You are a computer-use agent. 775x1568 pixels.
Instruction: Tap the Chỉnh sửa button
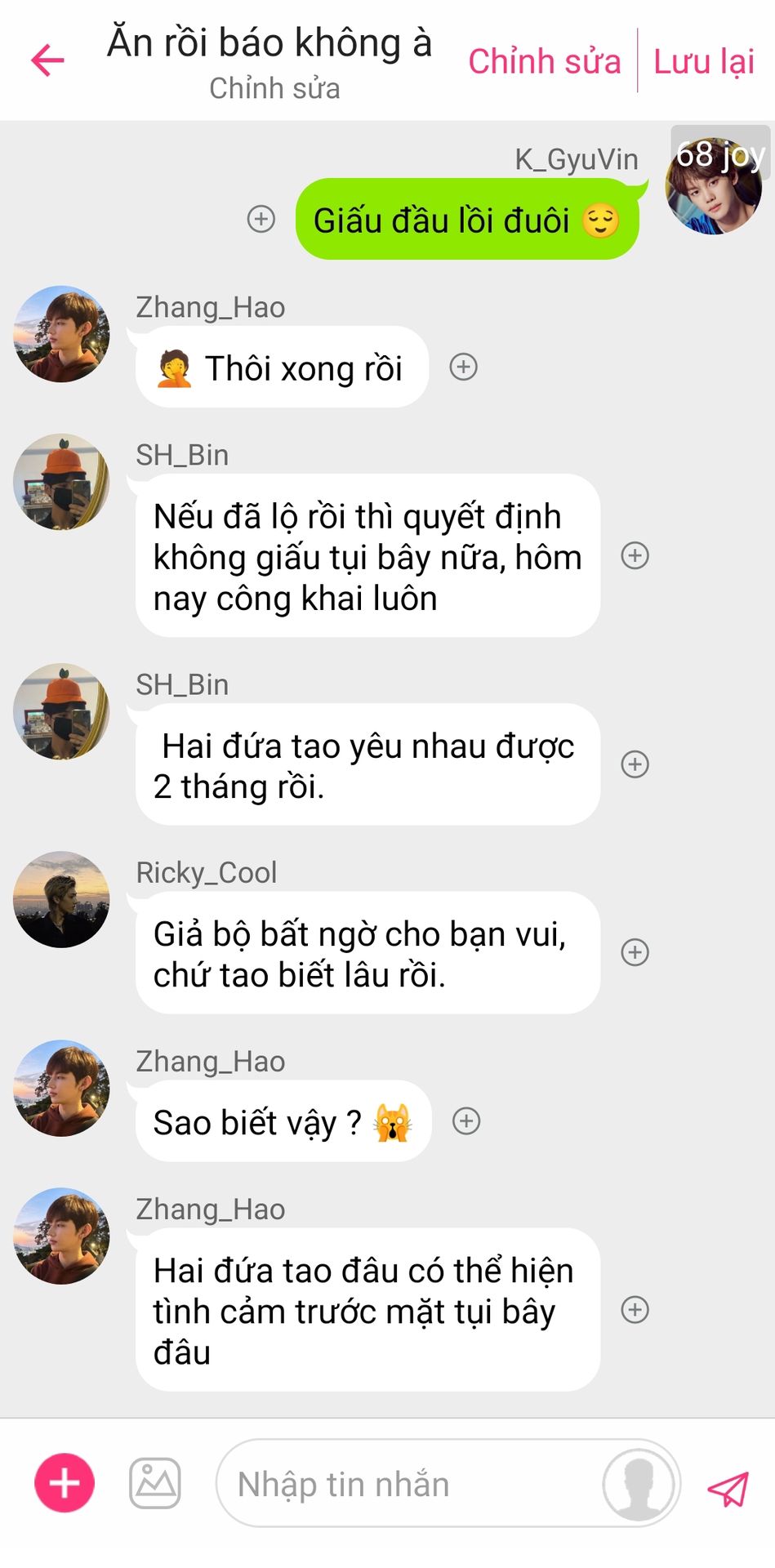(544, 62)
